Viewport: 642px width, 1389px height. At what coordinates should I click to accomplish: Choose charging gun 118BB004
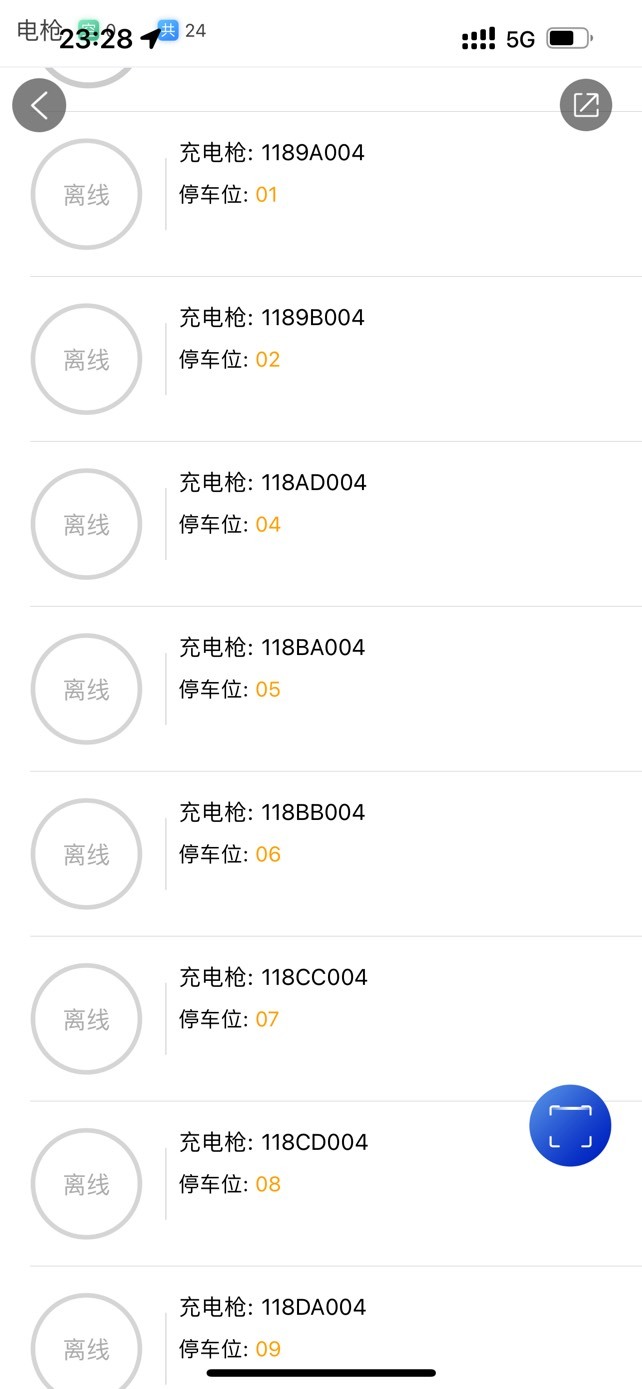pyautogui.click(x=336, y=854)
